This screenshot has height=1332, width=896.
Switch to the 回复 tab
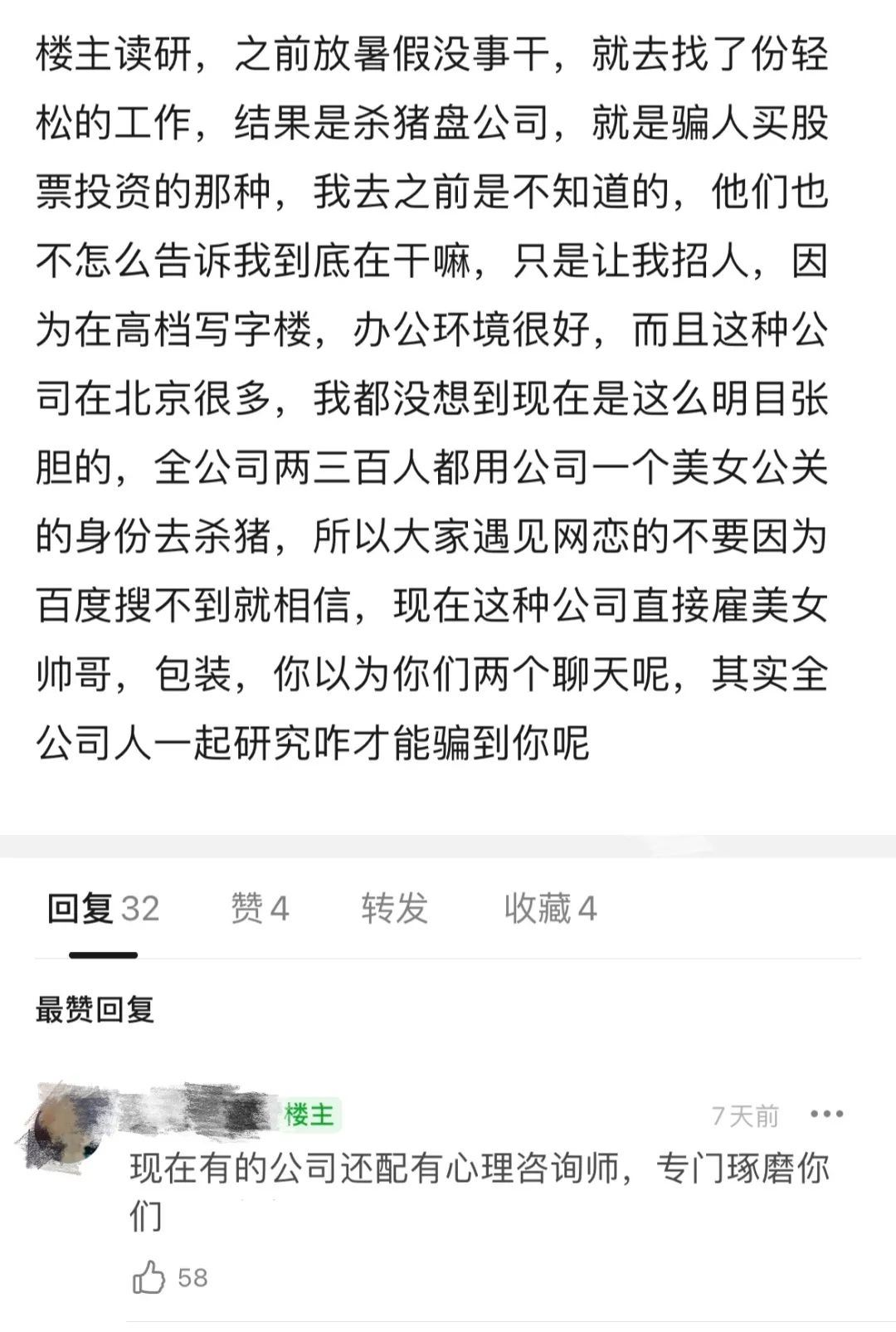[102, 909]
